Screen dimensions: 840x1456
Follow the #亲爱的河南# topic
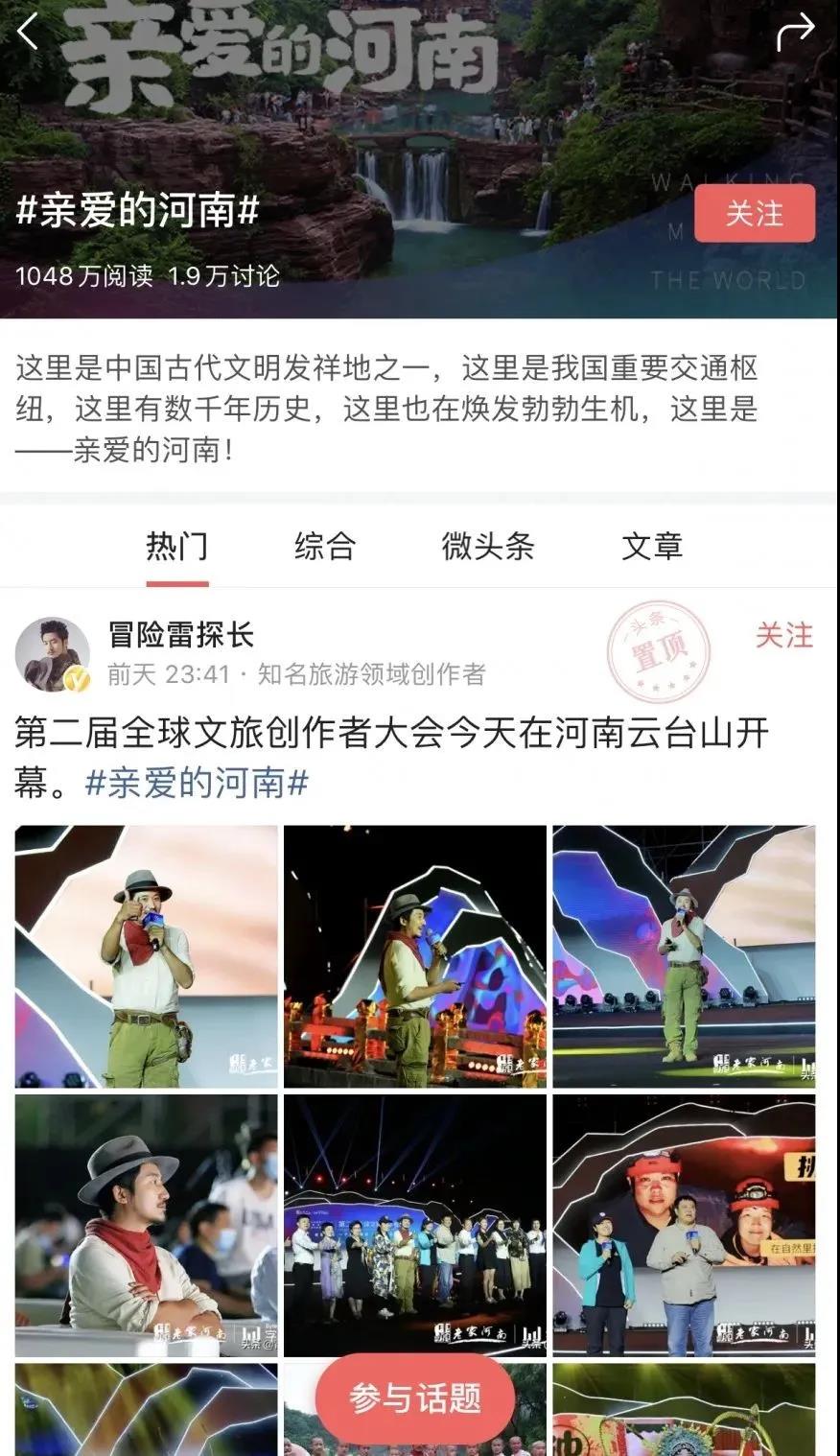754,213
